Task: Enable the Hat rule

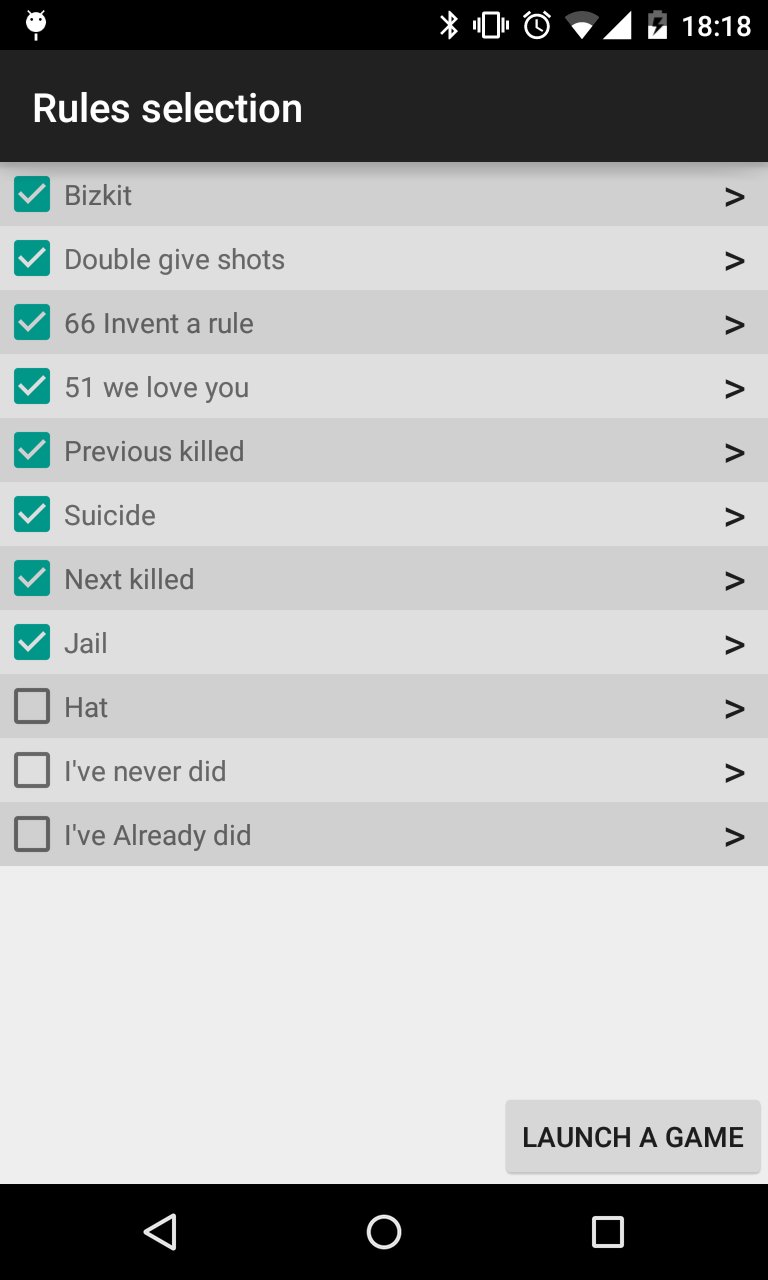Action: point(32,706)
